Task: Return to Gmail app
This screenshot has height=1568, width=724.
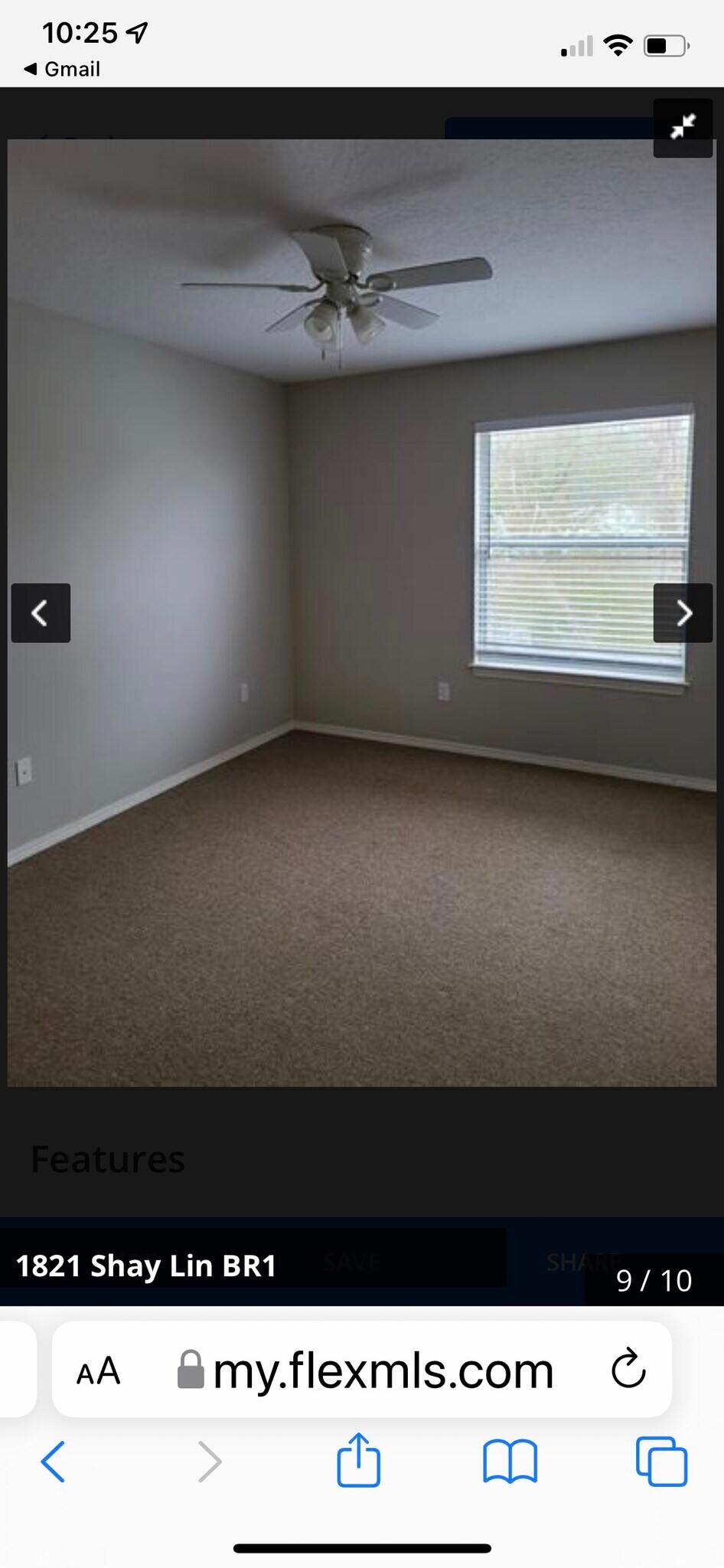Action: tap(63, 69)
